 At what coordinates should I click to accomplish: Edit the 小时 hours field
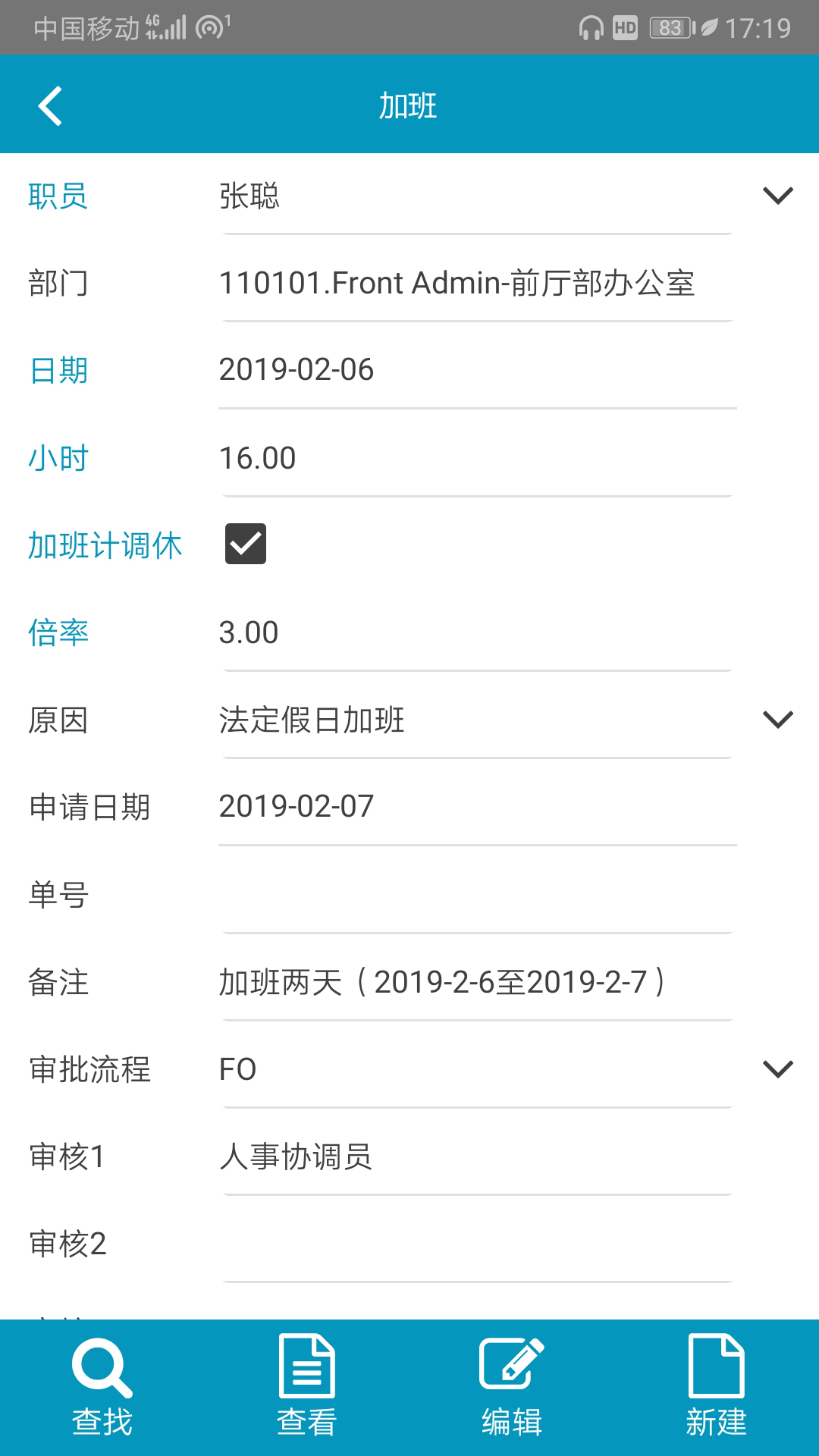[x=476, y=458]
